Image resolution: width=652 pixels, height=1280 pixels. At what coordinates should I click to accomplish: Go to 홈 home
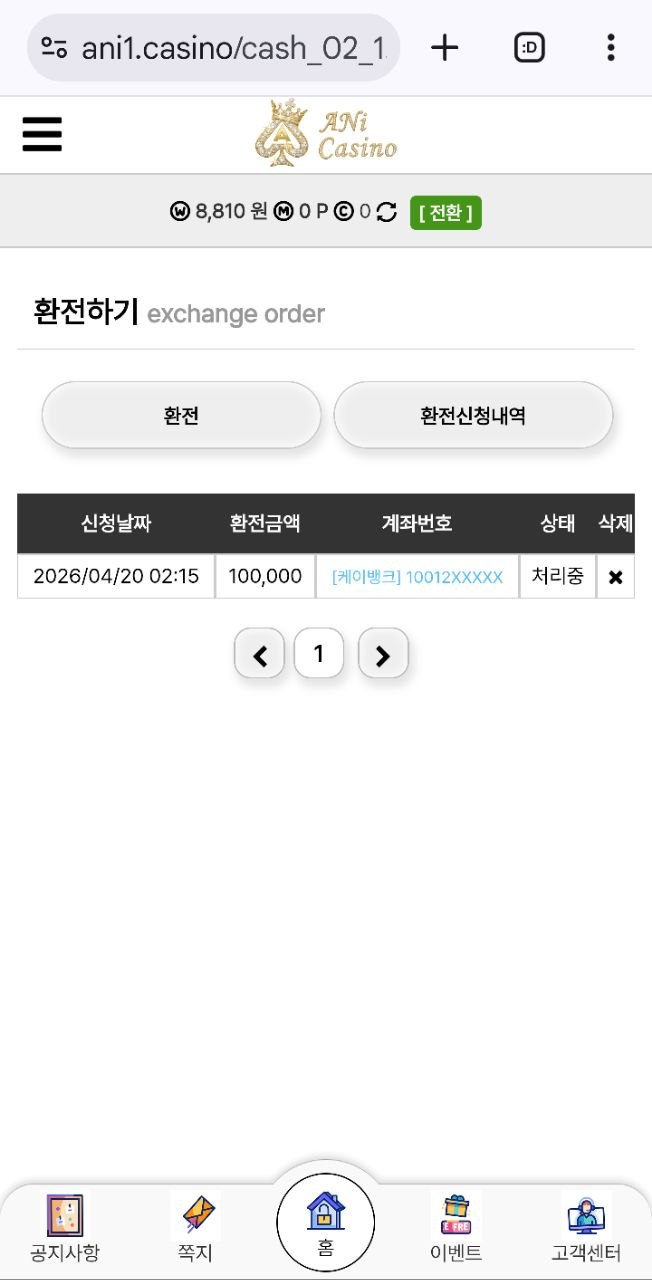(326, 1222)
